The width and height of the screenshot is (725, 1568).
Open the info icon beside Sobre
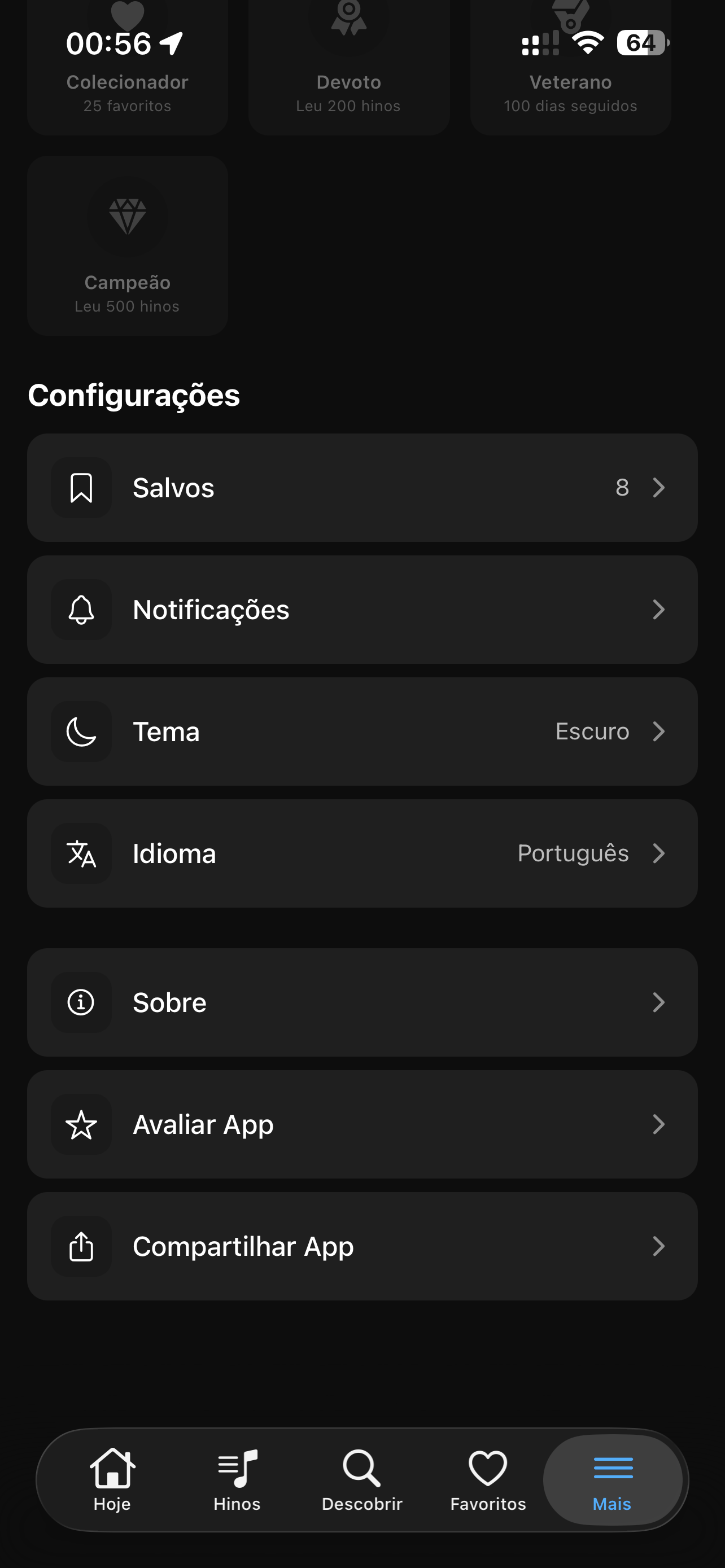click(x=81, y=1002)
